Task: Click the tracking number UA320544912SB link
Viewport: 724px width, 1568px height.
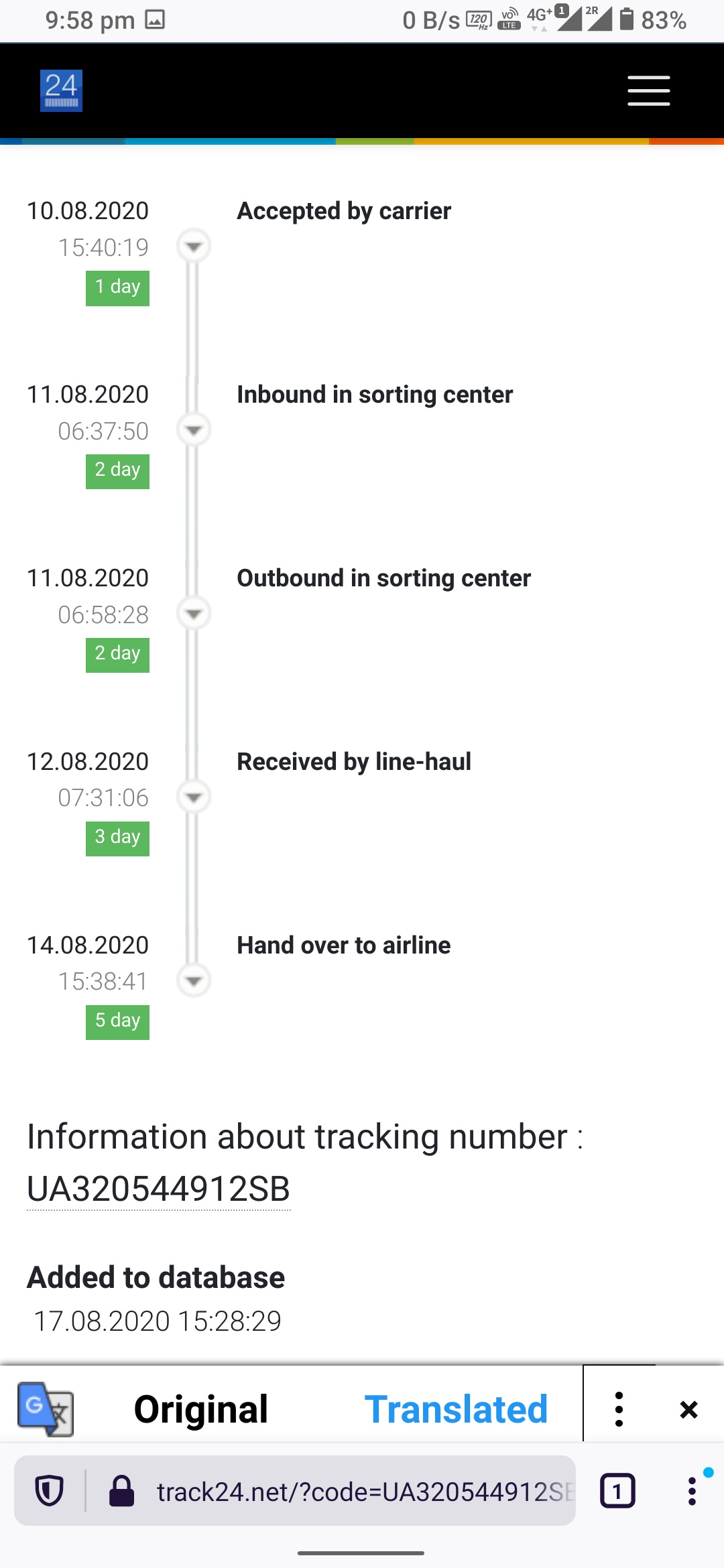Action: (158, 1191)
